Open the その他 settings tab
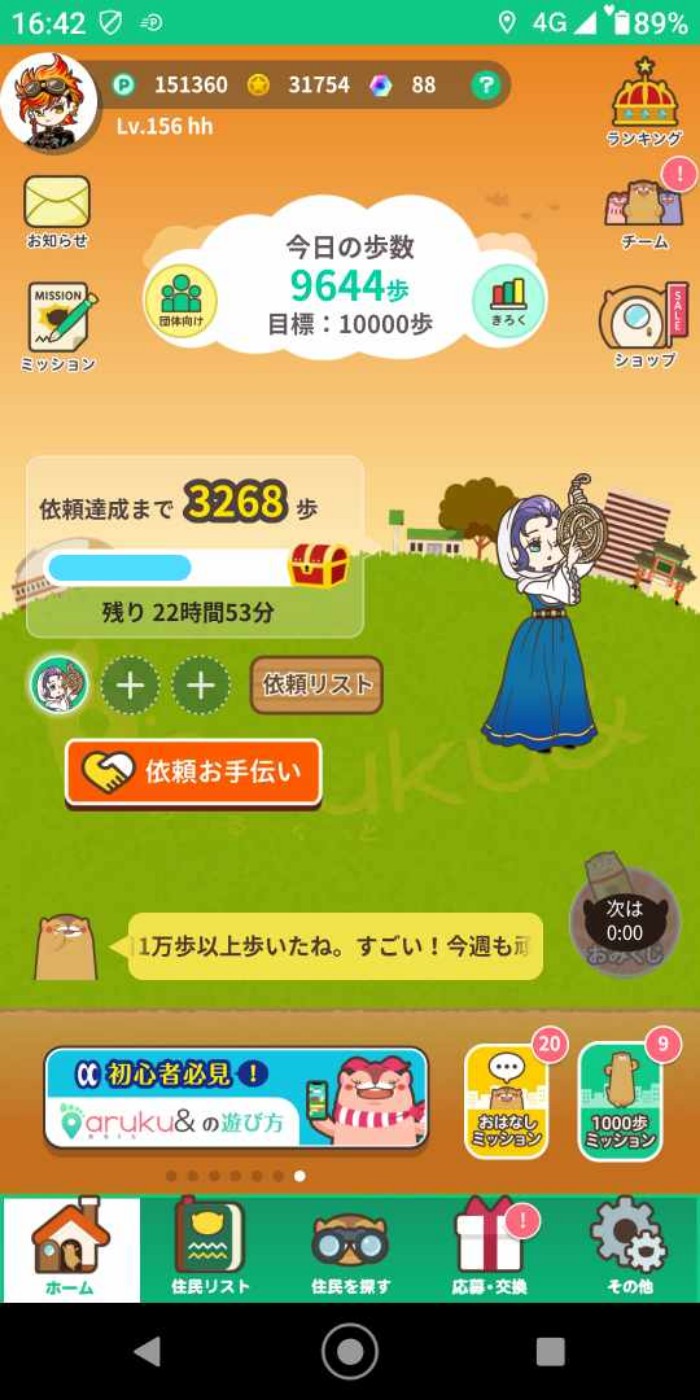Image resolution: width=700 pixels, height=1400 pixels. point(629,1248)
